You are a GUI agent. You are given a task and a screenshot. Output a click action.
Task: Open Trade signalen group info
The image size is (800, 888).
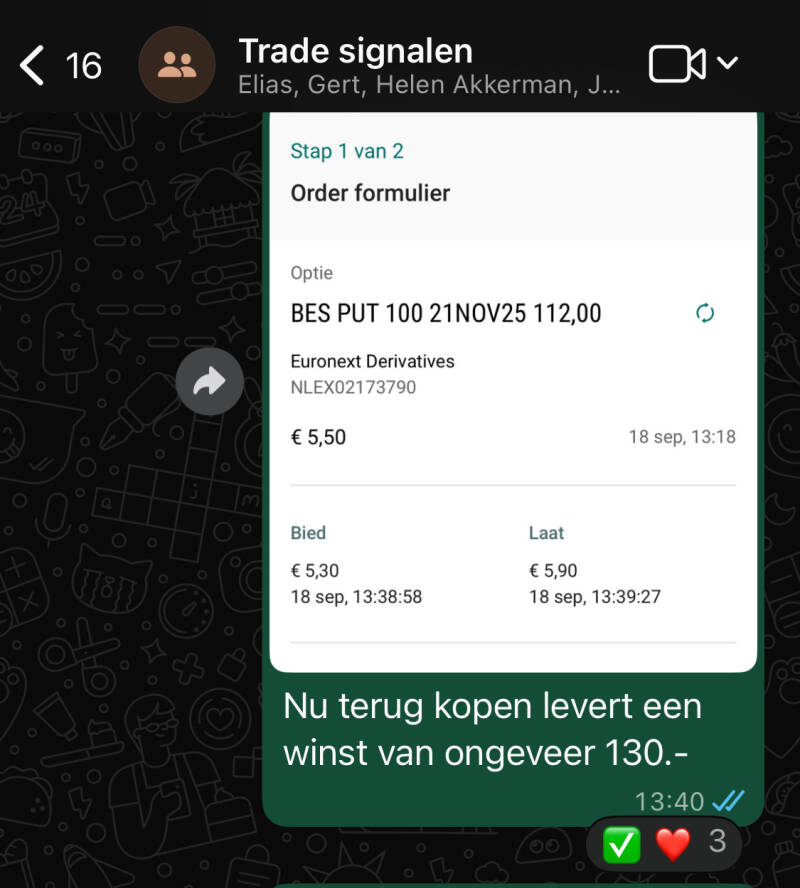(400, 65)
